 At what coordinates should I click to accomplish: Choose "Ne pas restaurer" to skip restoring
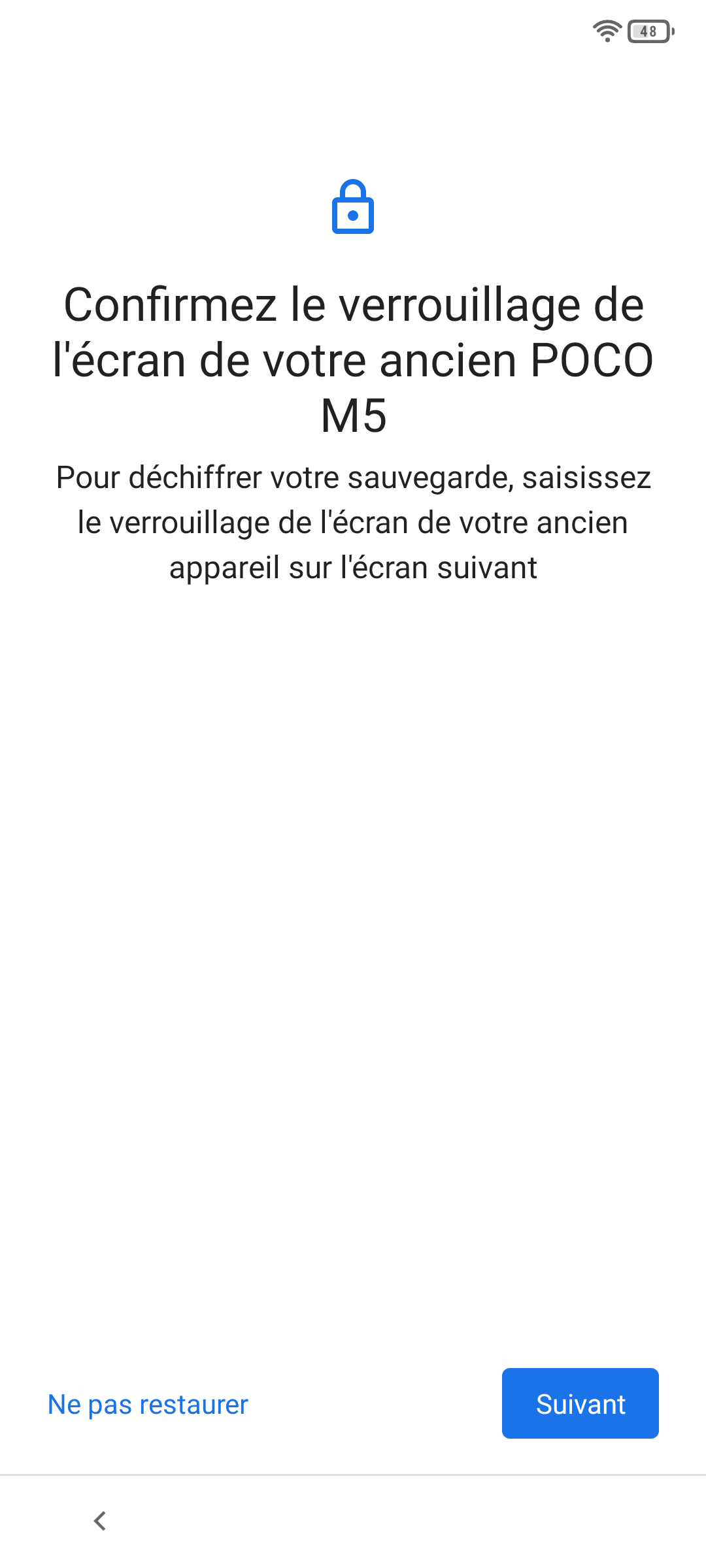click(x=148, y=1405)
